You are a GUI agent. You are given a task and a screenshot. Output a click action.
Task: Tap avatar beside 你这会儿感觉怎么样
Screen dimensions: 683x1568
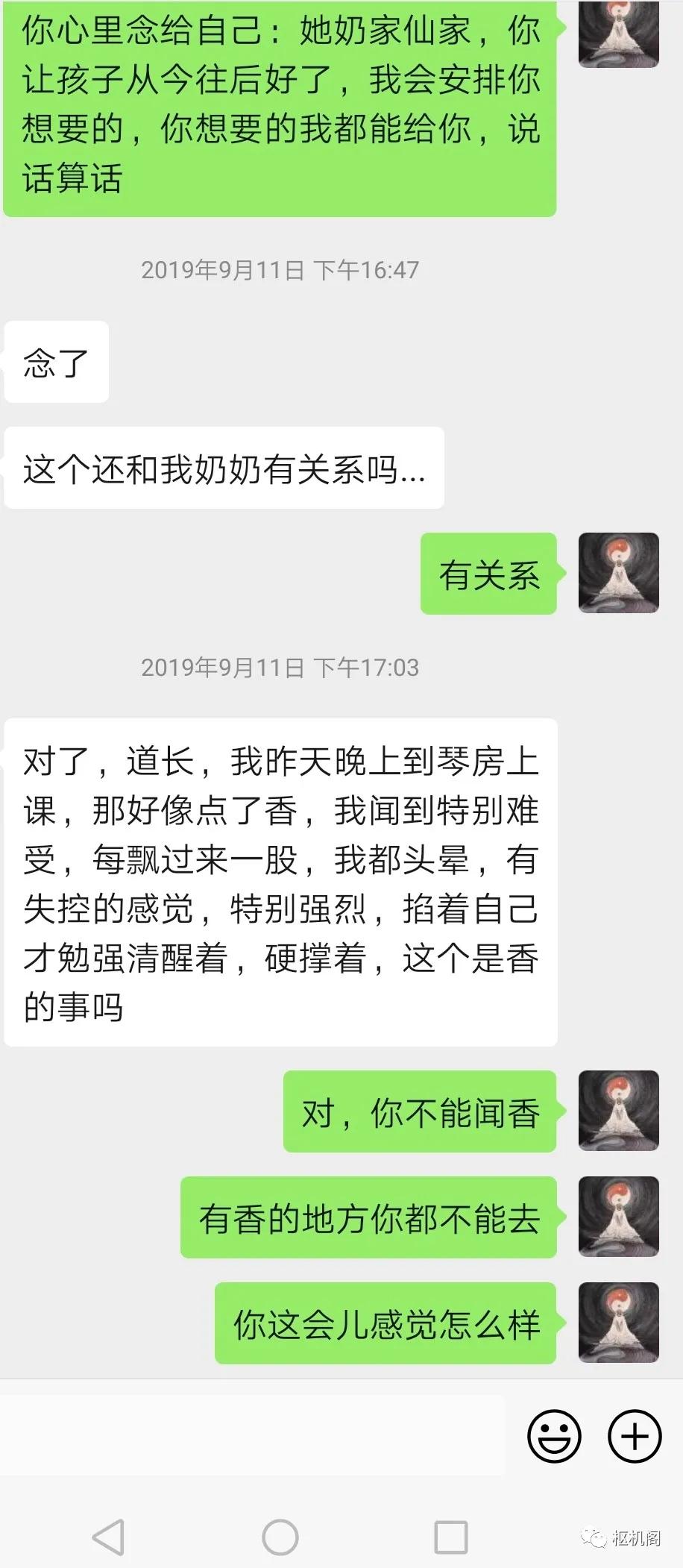pos(618,1323)
